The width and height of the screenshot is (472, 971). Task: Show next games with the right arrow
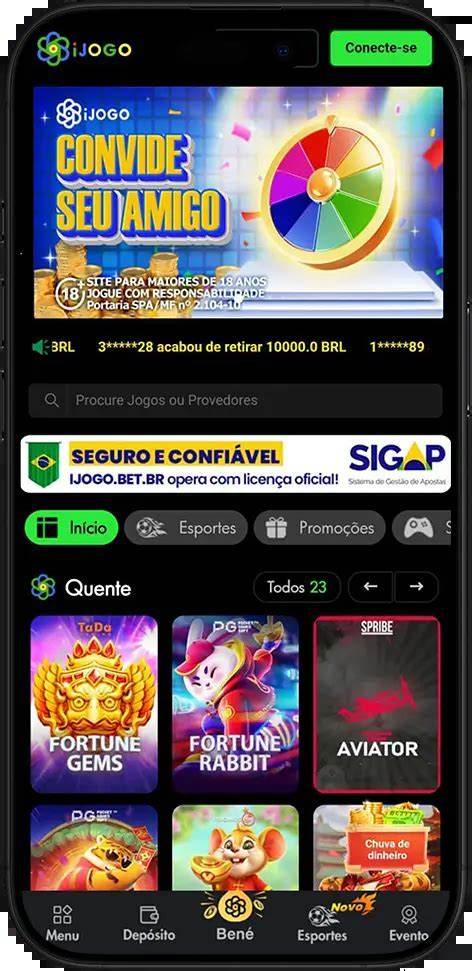[x=416, y=586]
